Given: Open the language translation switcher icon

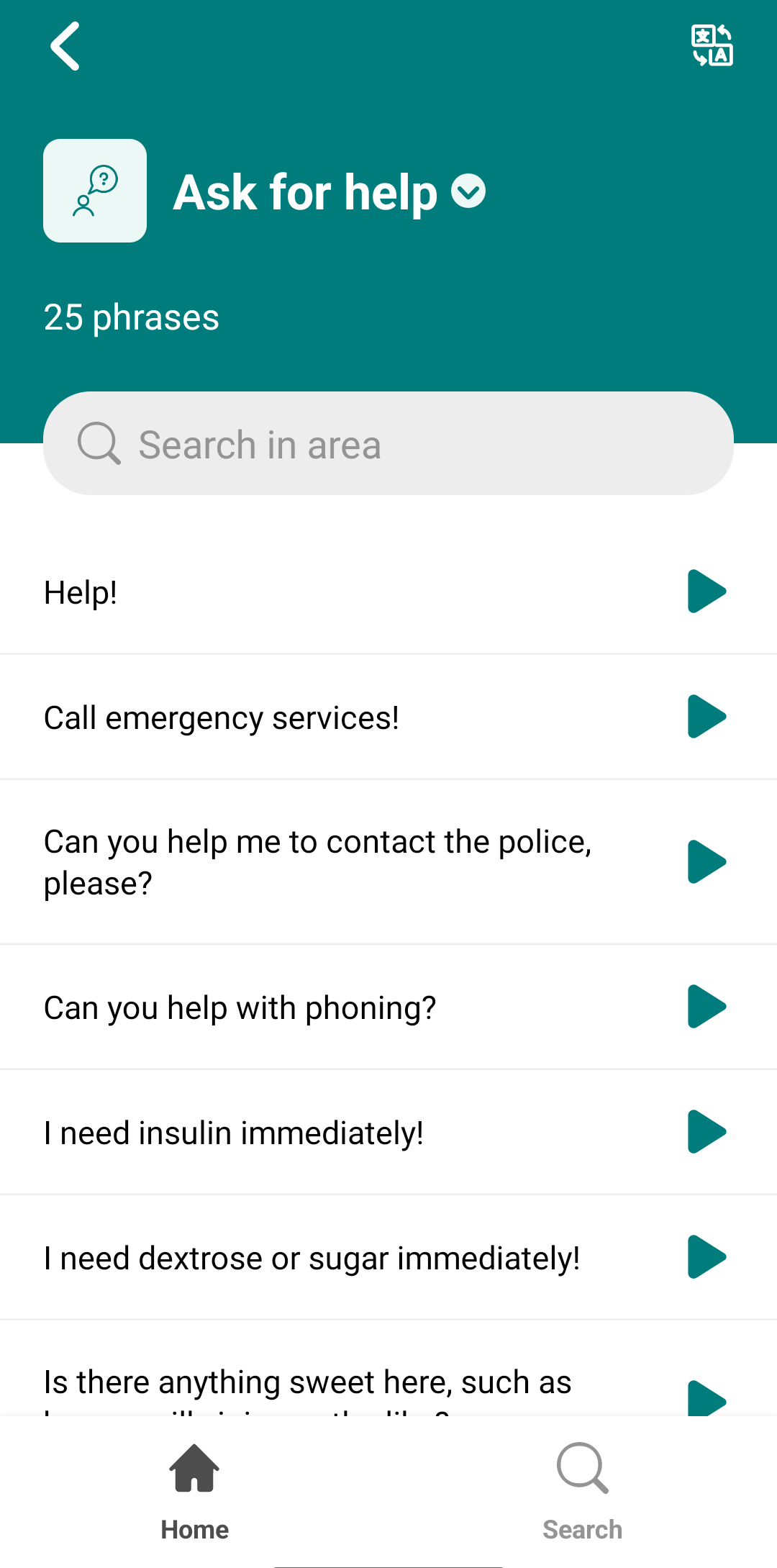Looking at the screenshot, I should [x=712, y=46].
